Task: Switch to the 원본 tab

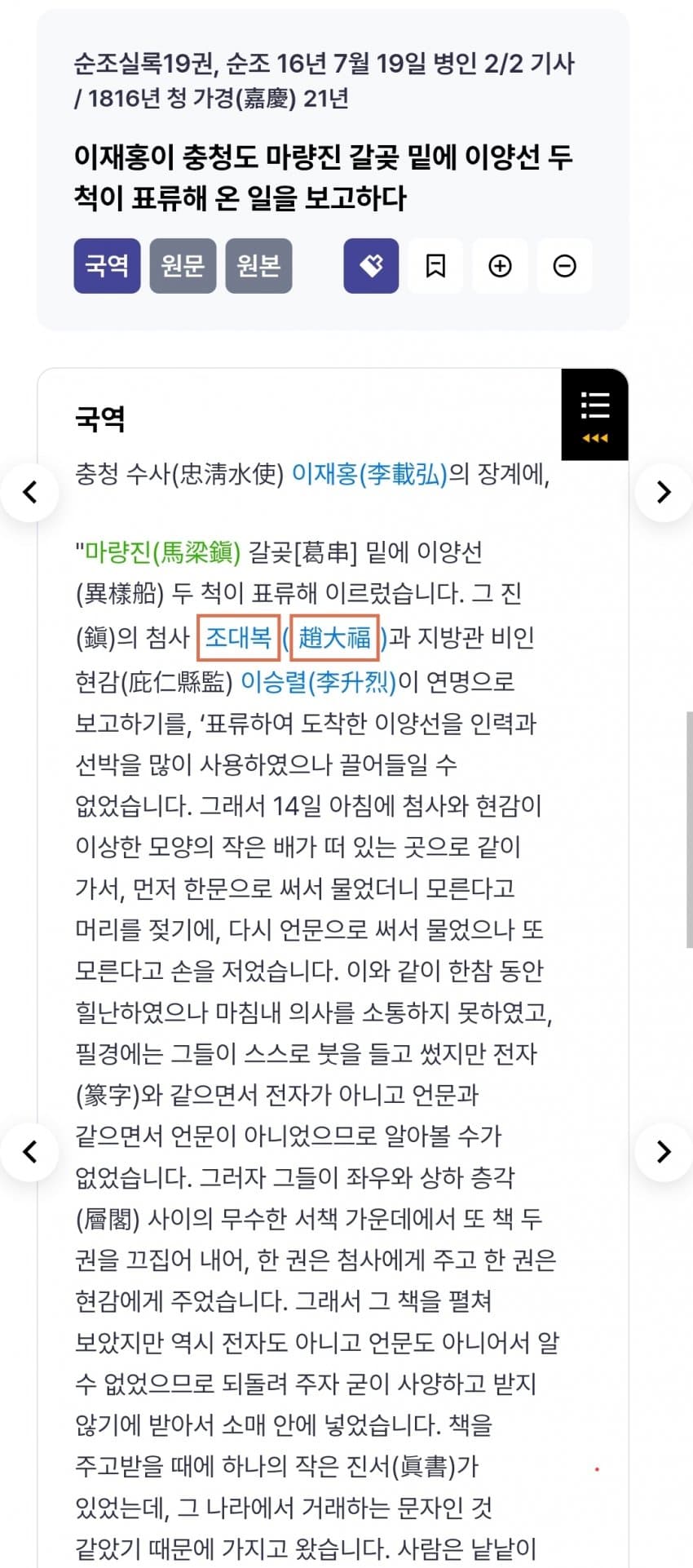Action: [x=258, y=266]
